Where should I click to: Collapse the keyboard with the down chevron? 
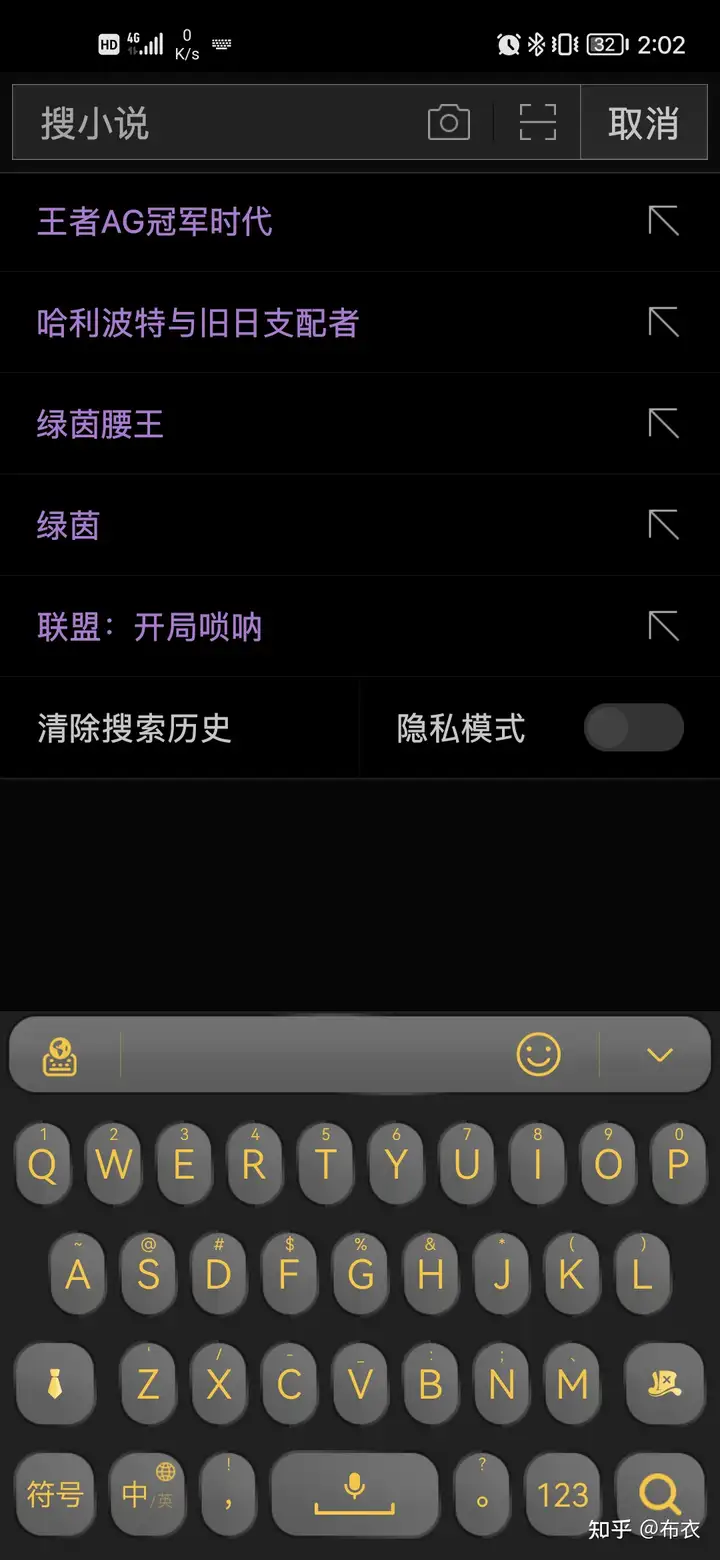[659, 1055]
